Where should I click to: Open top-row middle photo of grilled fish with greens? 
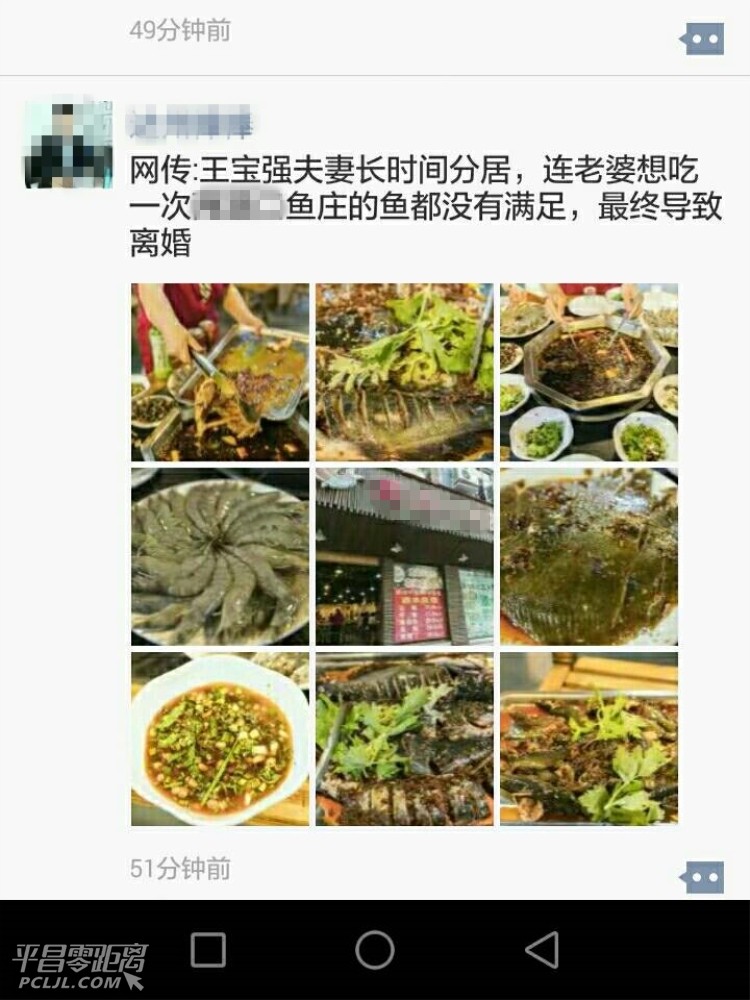point(404,372)
